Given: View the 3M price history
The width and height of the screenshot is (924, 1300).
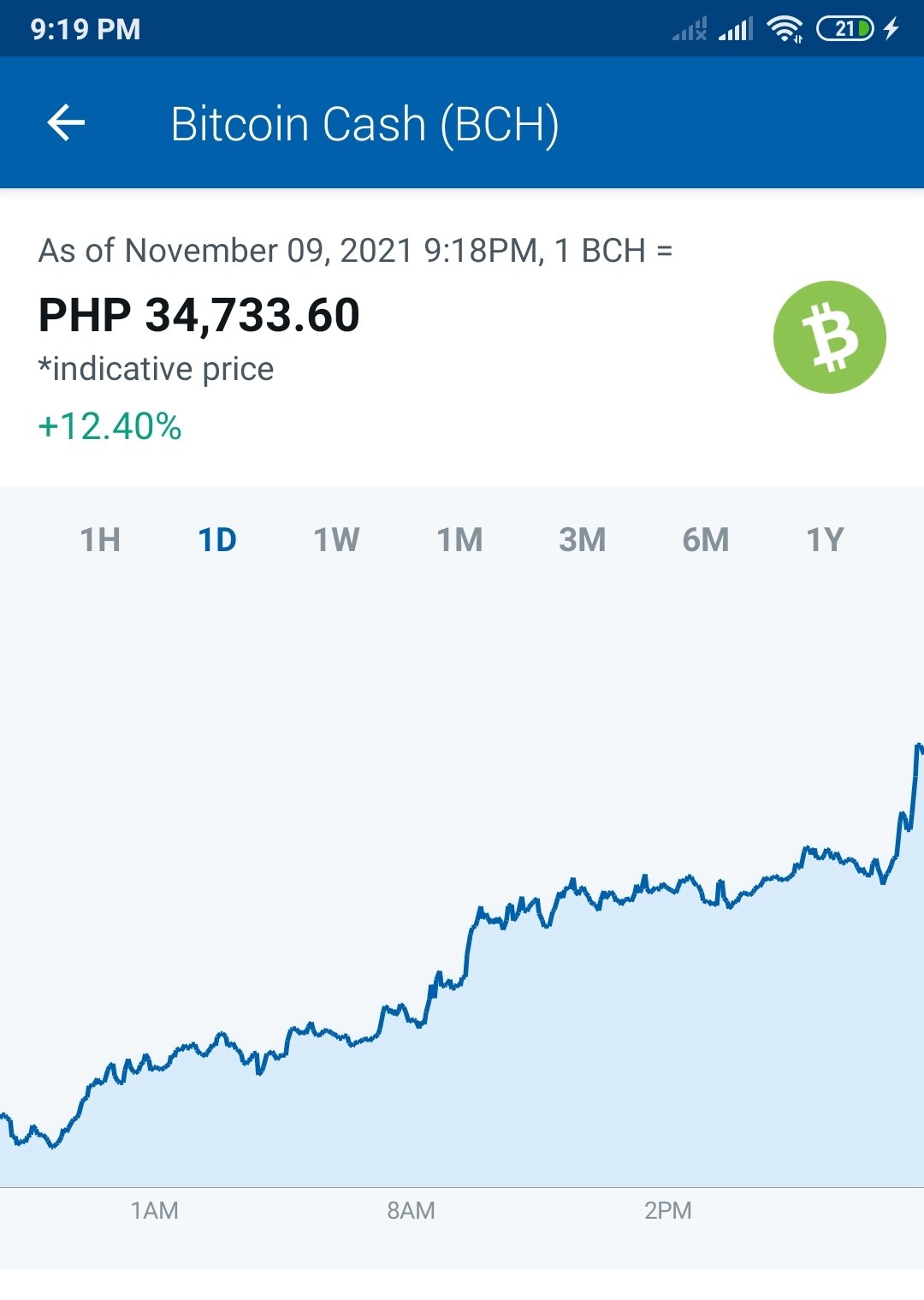Looking at the screenshot, I should click(x=583, y=540).
